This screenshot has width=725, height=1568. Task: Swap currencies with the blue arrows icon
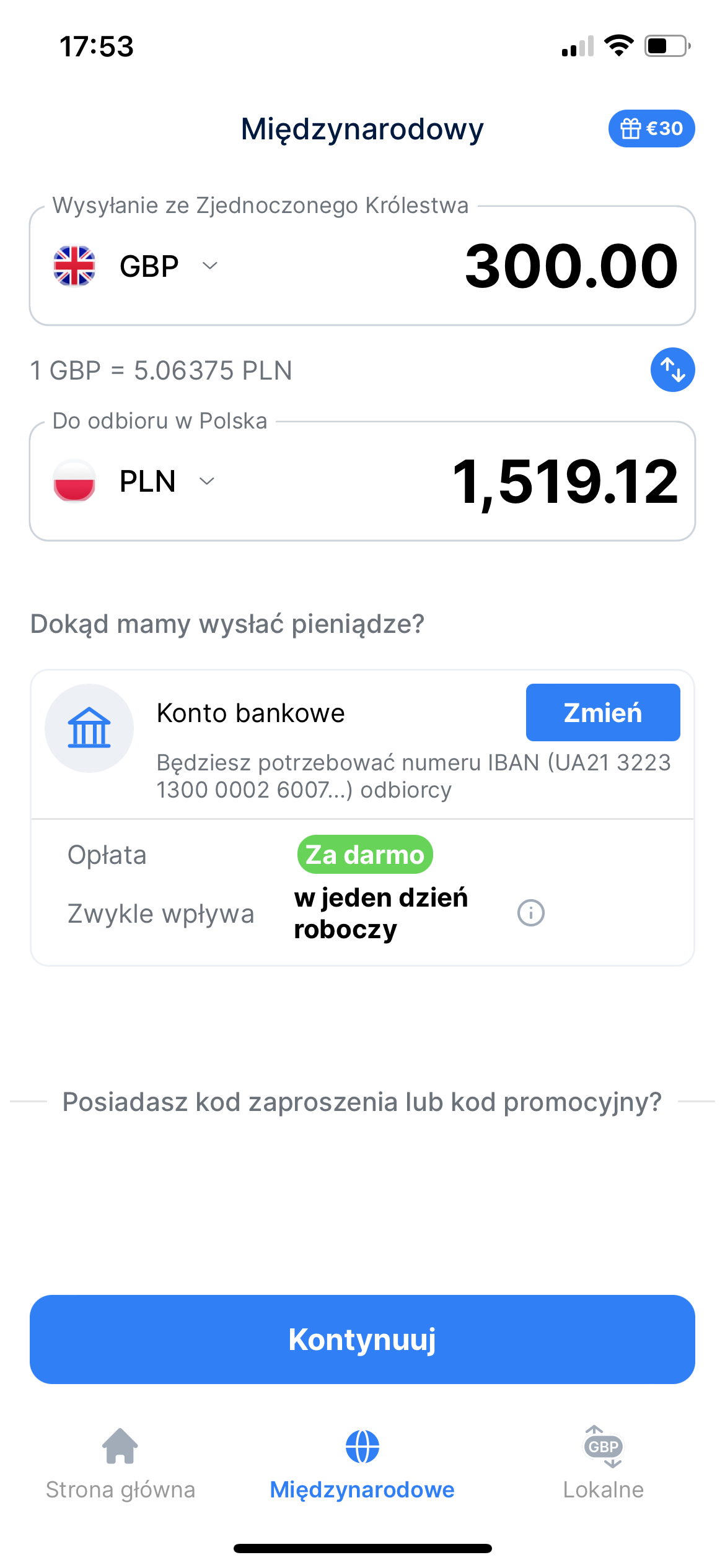(672, 370)
